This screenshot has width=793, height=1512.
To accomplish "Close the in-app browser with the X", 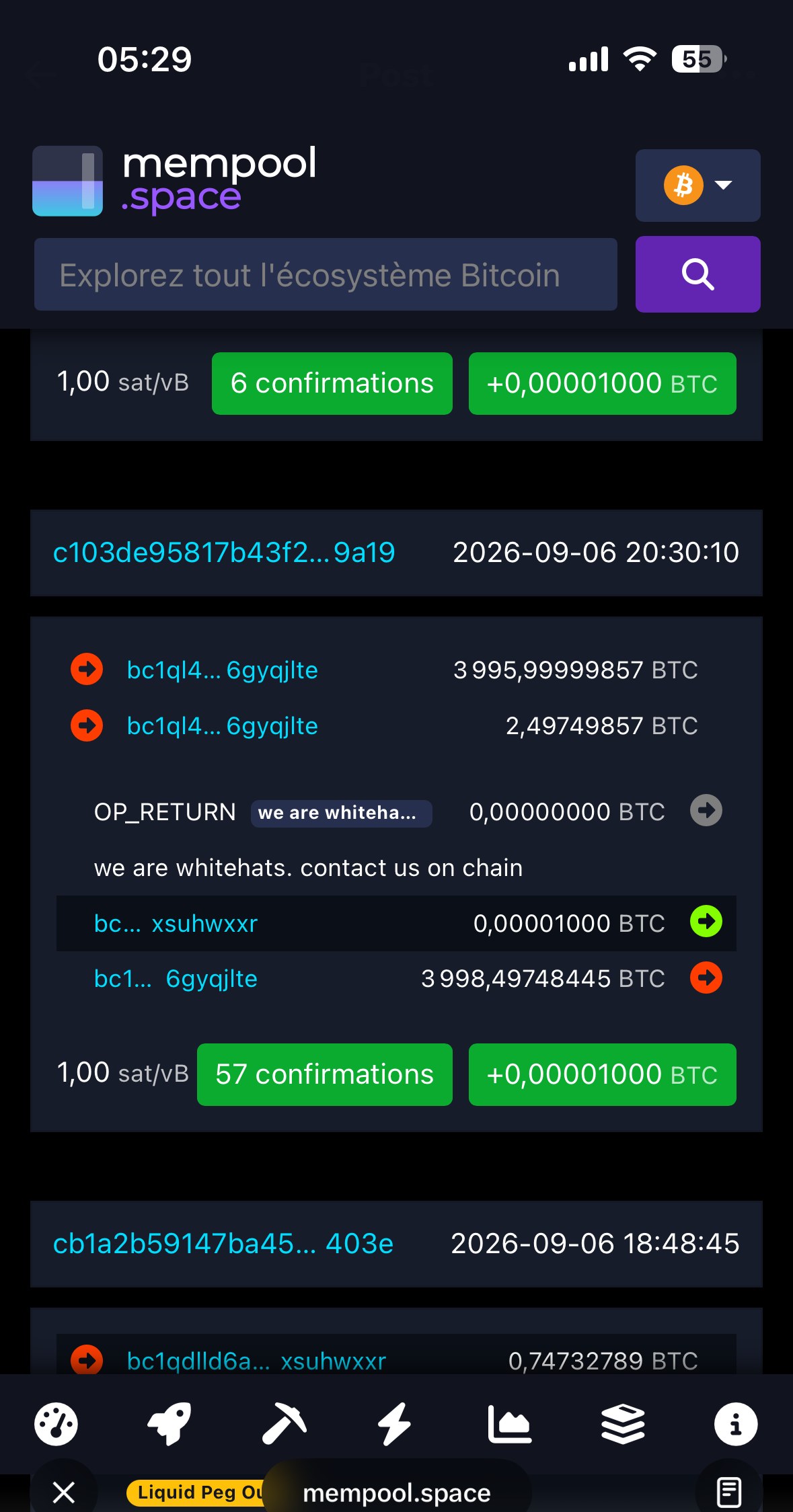I will (64, 1493).
